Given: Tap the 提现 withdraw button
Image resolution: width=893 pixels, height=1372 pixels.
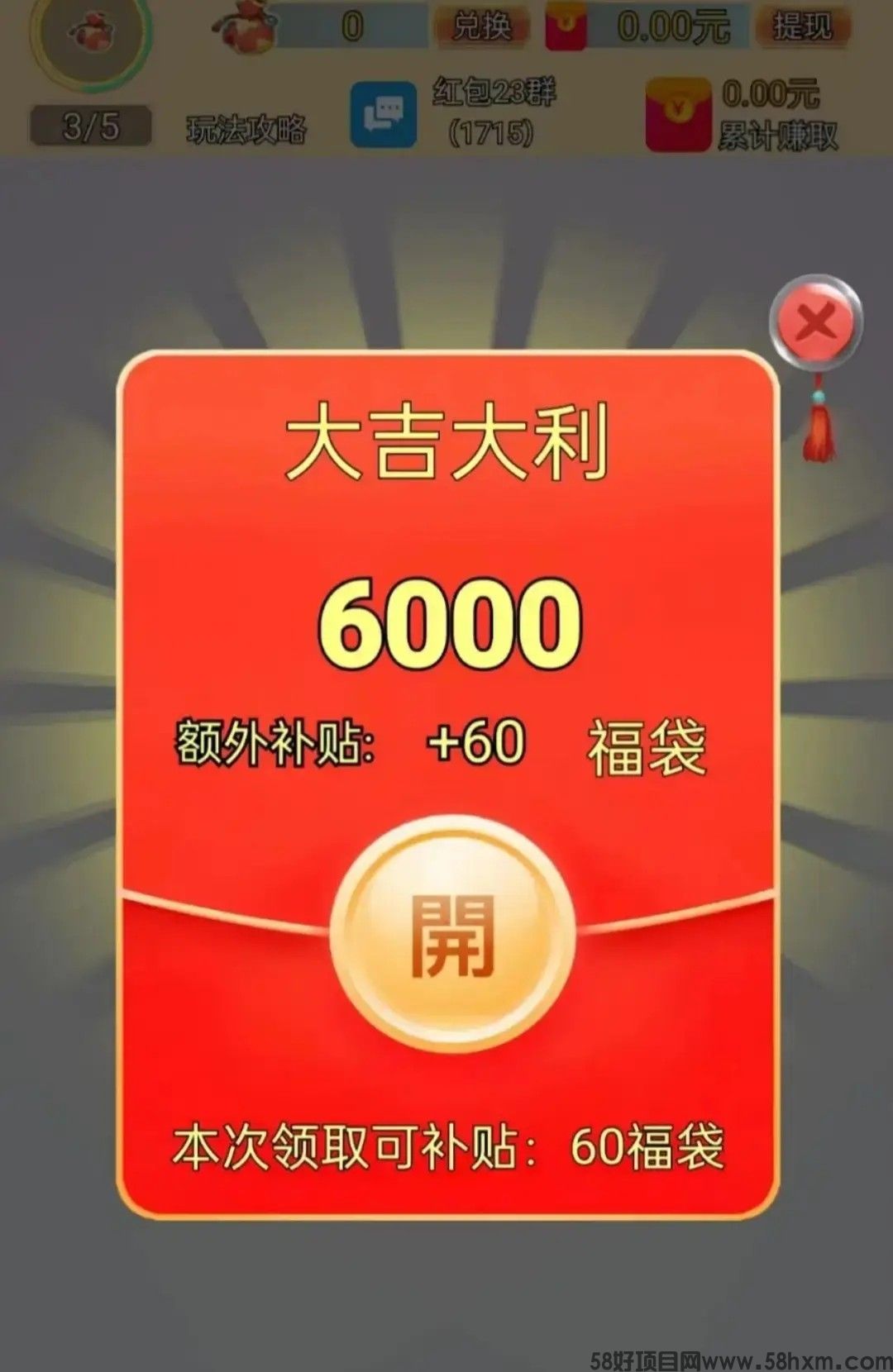Looking at the screenshot, I should tap(801, 27).
